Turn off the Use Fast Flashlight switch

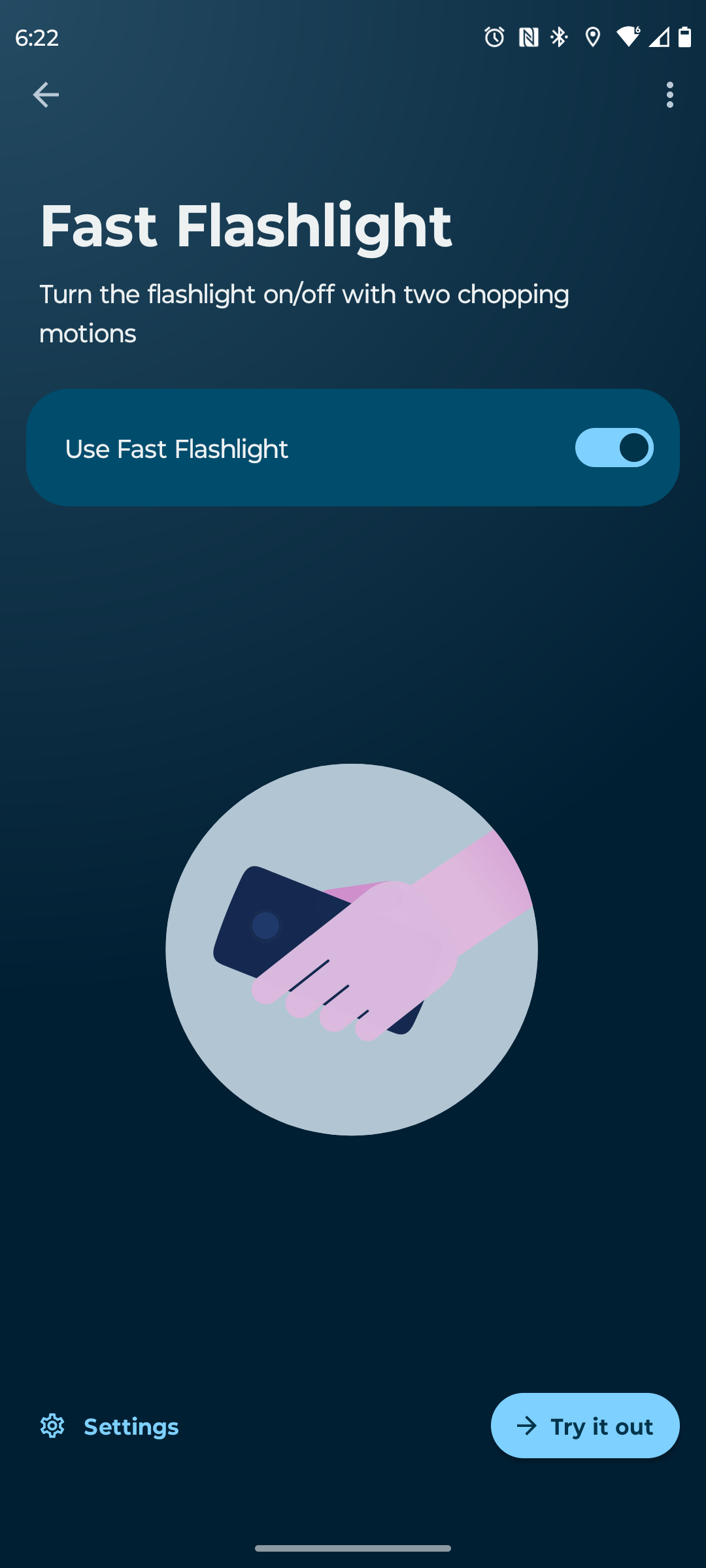pyautogui.click(x=613, y=448)
